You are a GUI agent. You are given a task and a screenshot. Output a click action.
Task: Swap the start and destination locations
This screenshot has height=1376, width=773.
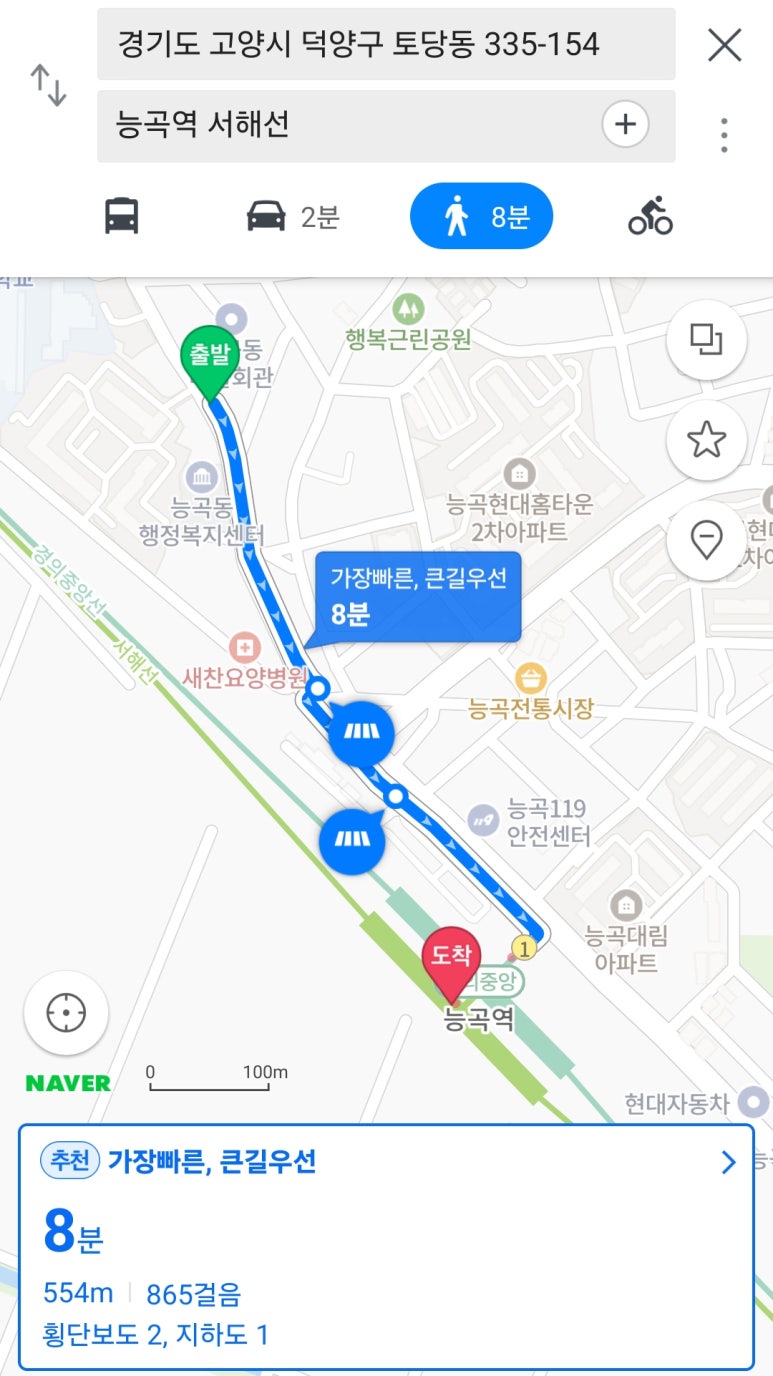[x=48, y=86]
